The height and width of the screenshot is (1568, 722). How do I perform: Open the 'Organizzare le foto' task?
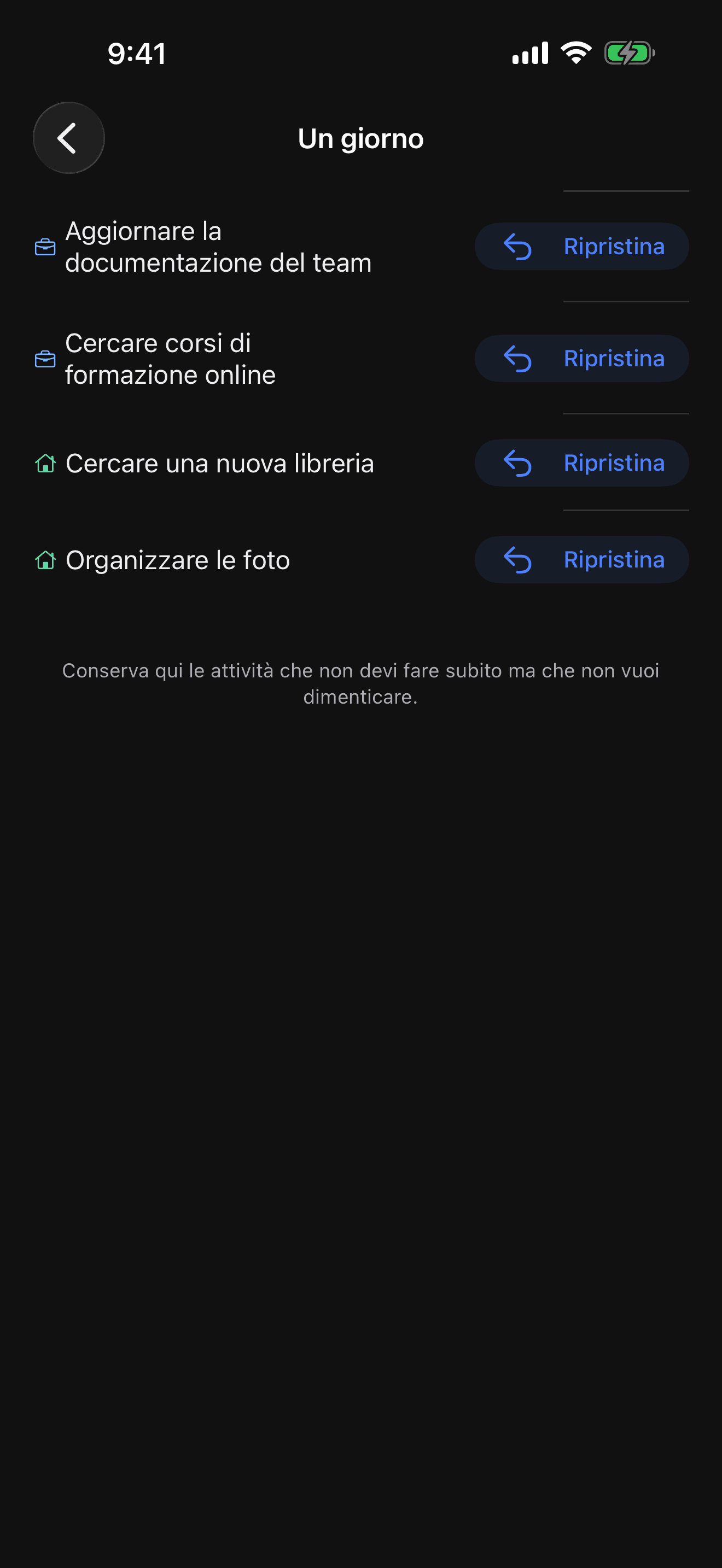(x=178, y=560)
